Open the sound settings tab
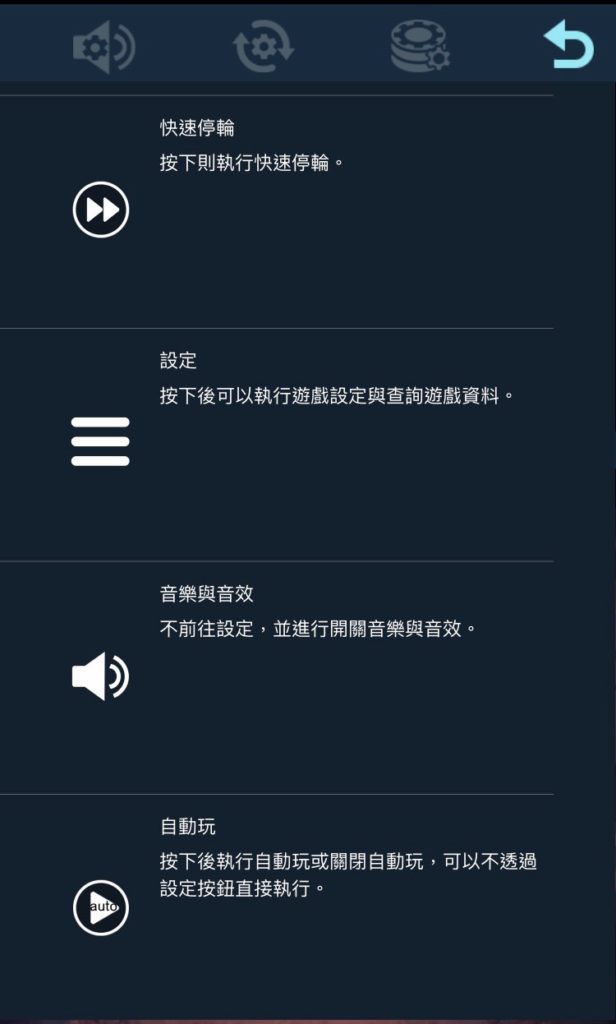Viewport: 616px width, 1024px height. 104,46
